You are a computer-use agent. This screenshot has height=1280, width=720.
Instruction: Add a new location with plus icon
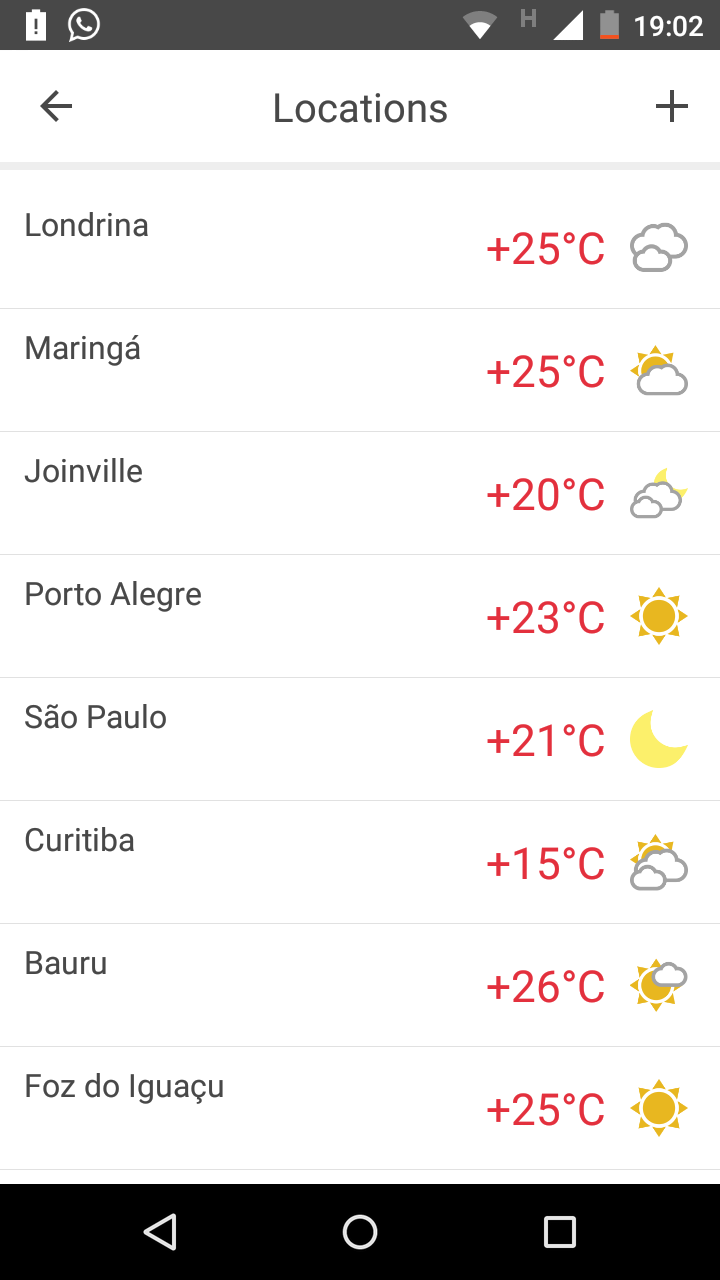click(x=672, y=106)
